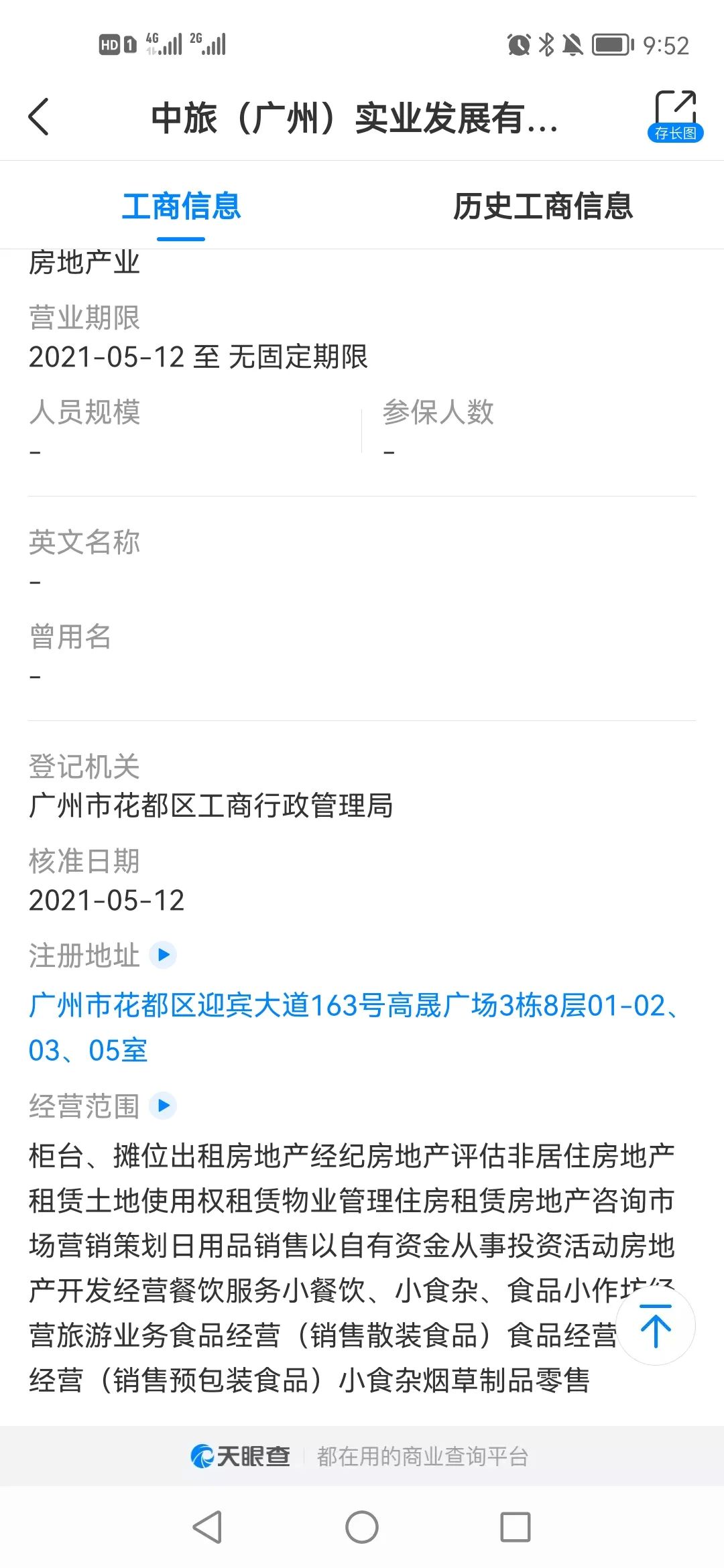Go back using the header arrow
The height and width of the screenshot is (1568, 724).
tap(40, 117)
